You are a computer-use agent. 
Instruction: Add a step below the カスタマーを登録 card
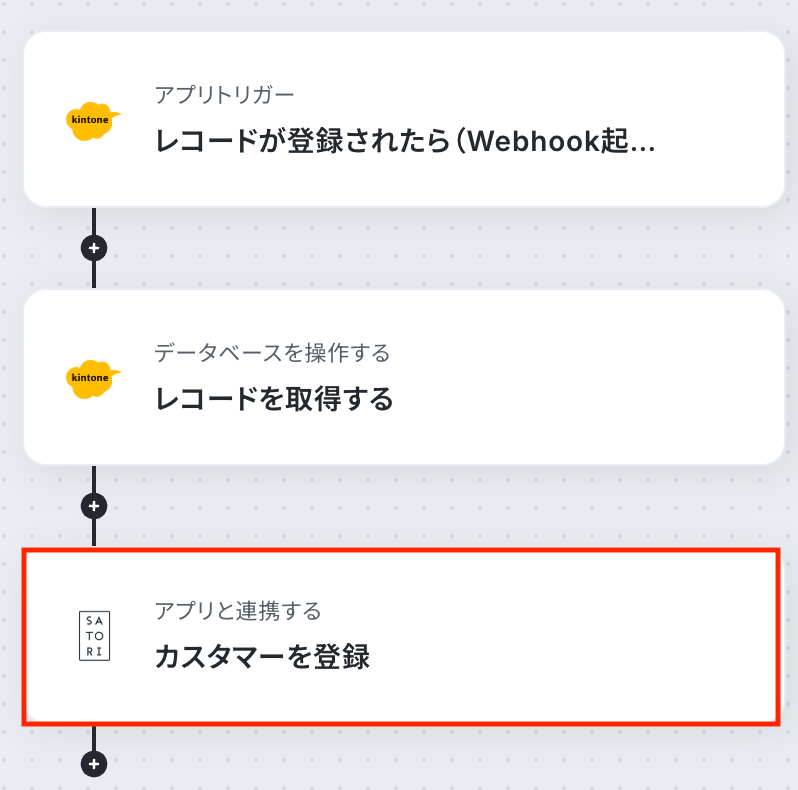click(94, 764)
